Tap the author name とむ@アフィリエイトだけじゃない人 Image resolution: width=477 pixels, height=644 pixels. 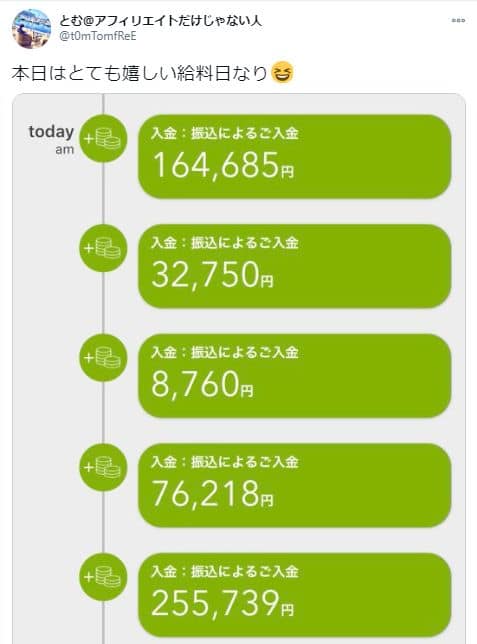(160, 20)
